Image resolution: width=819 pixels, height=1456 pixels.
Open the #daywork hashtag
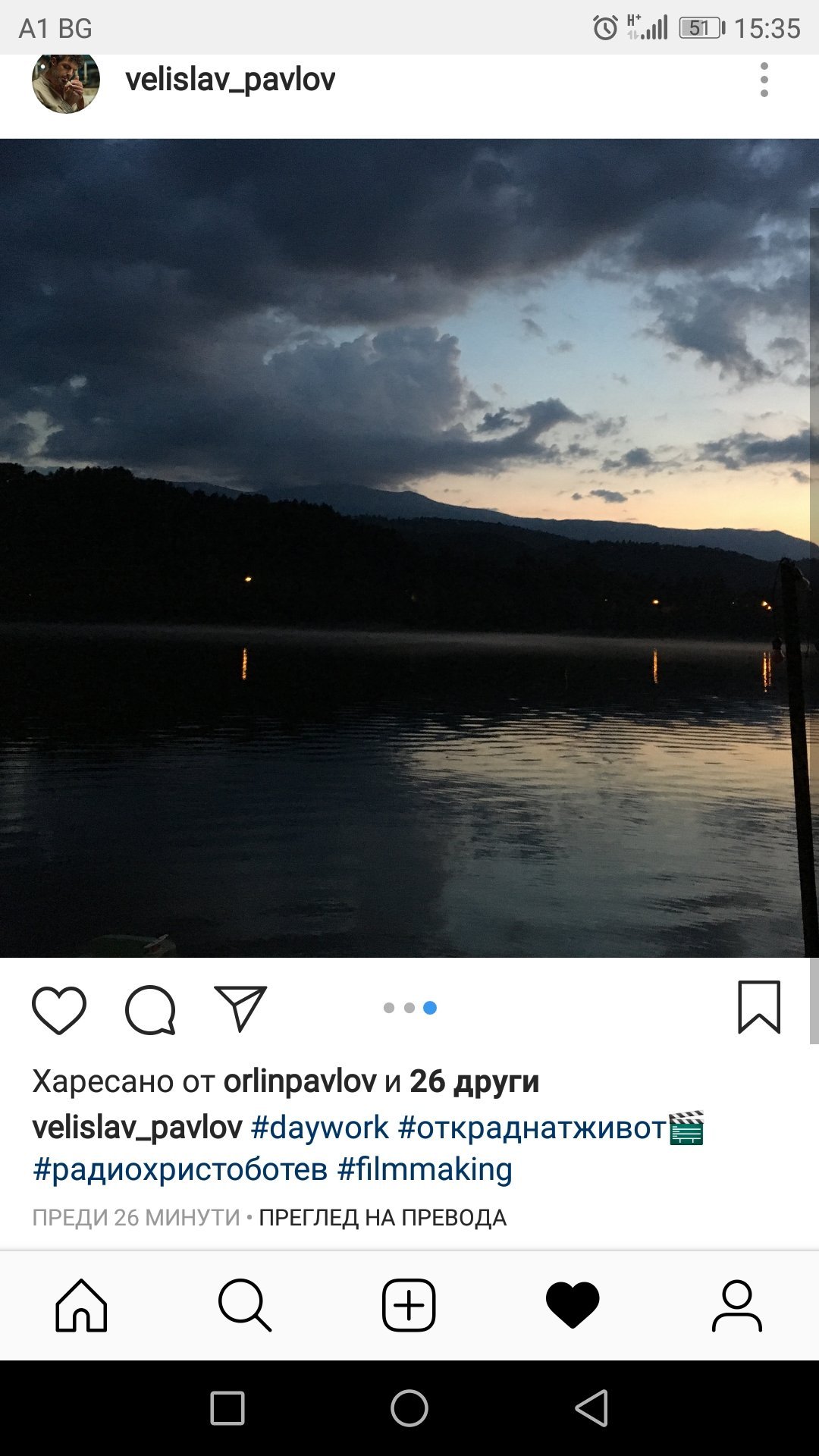coord(319,1128)
